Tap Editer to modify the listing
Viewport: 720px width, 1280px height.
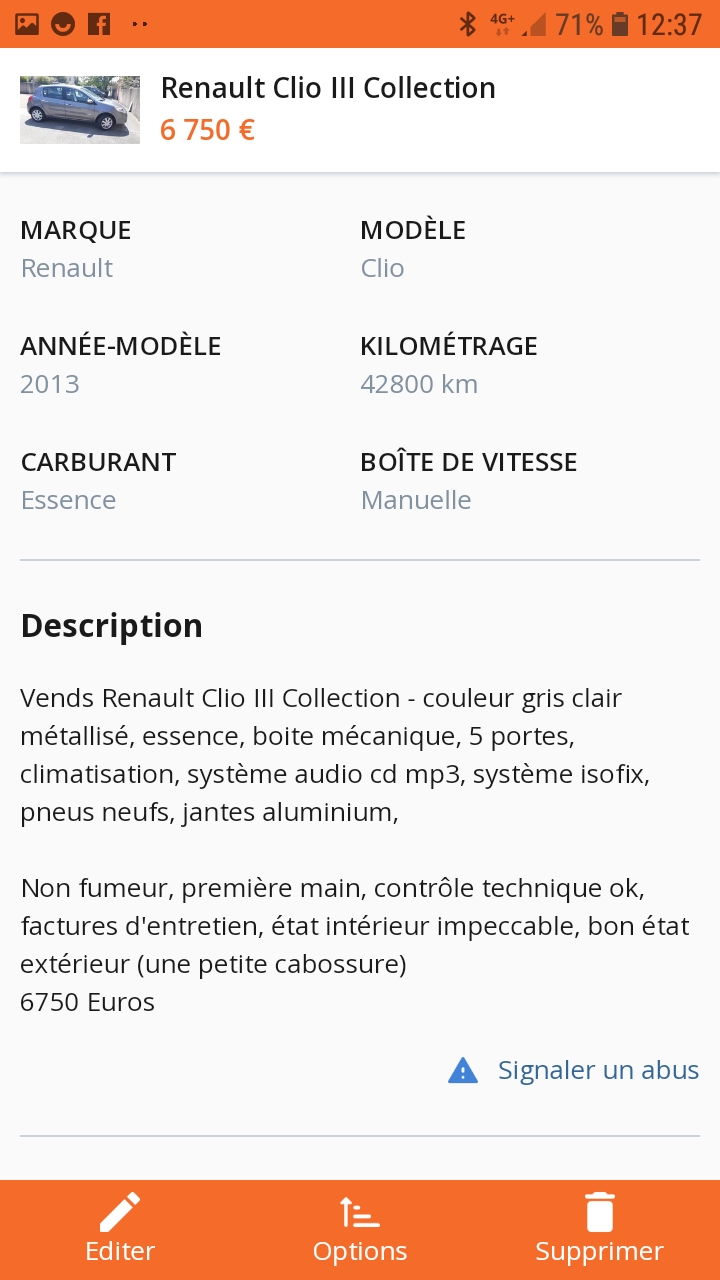120,1229
